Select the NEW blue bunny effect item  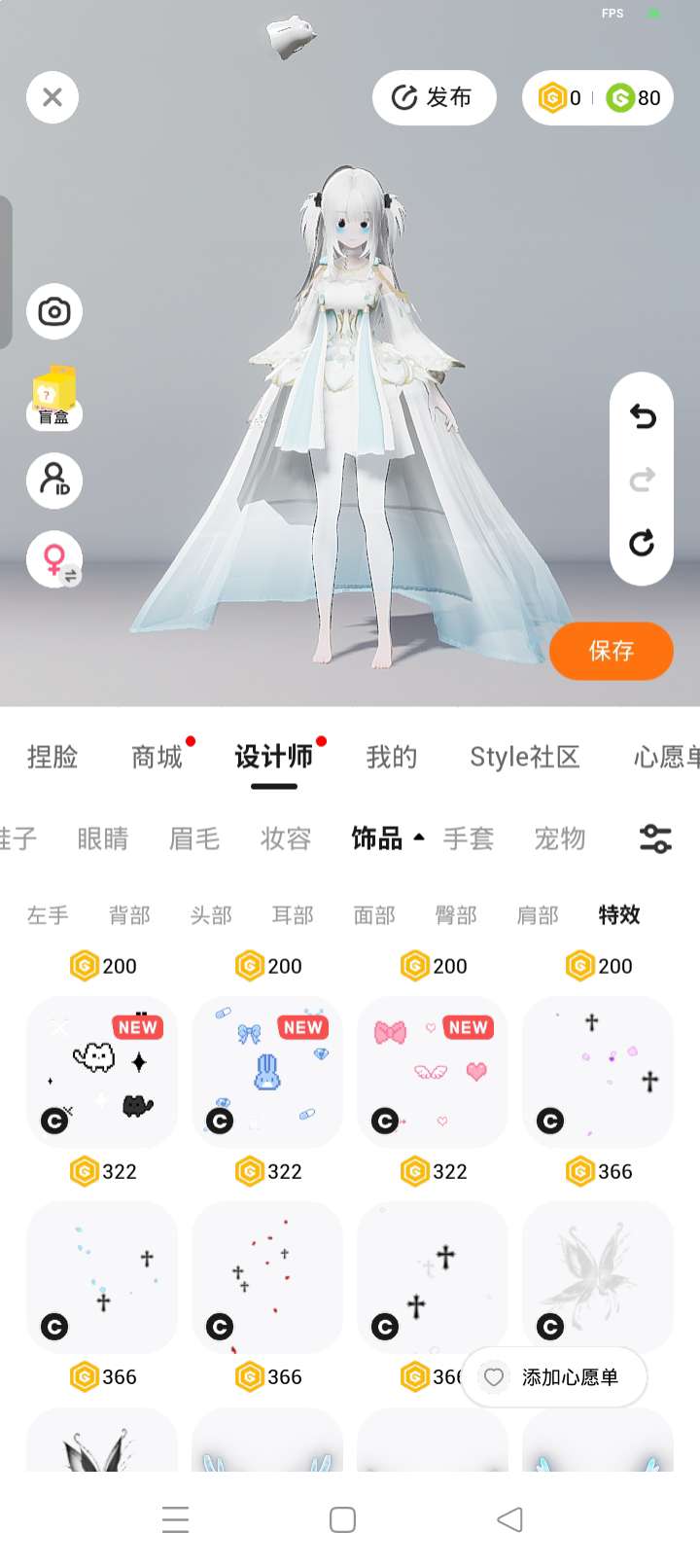click(x=267, y=1072)
